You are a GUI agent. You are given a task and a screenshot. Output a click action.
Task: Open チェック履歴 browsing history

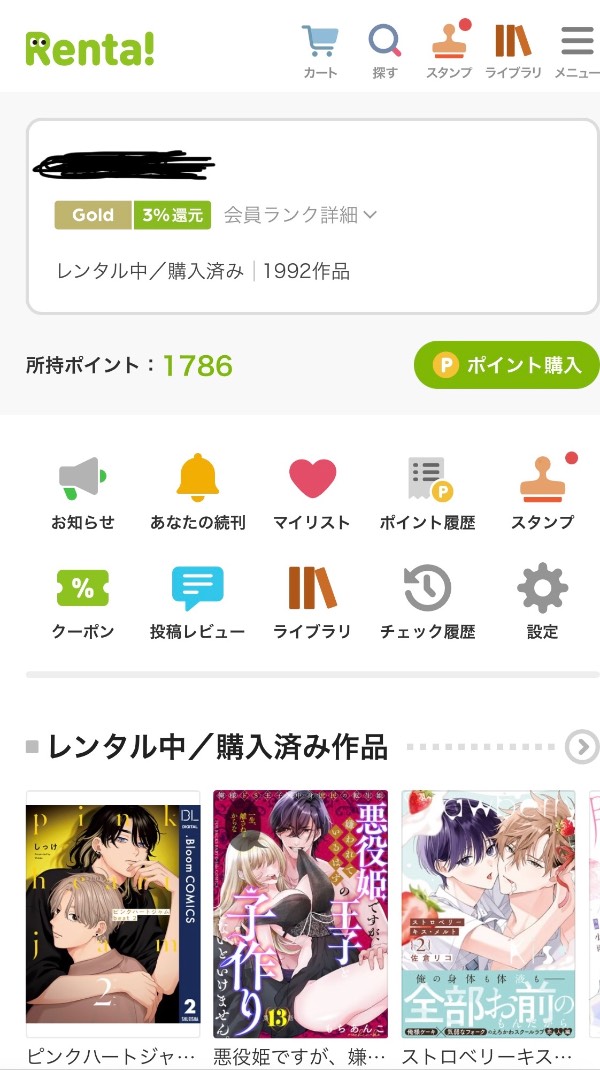(427, 602)
